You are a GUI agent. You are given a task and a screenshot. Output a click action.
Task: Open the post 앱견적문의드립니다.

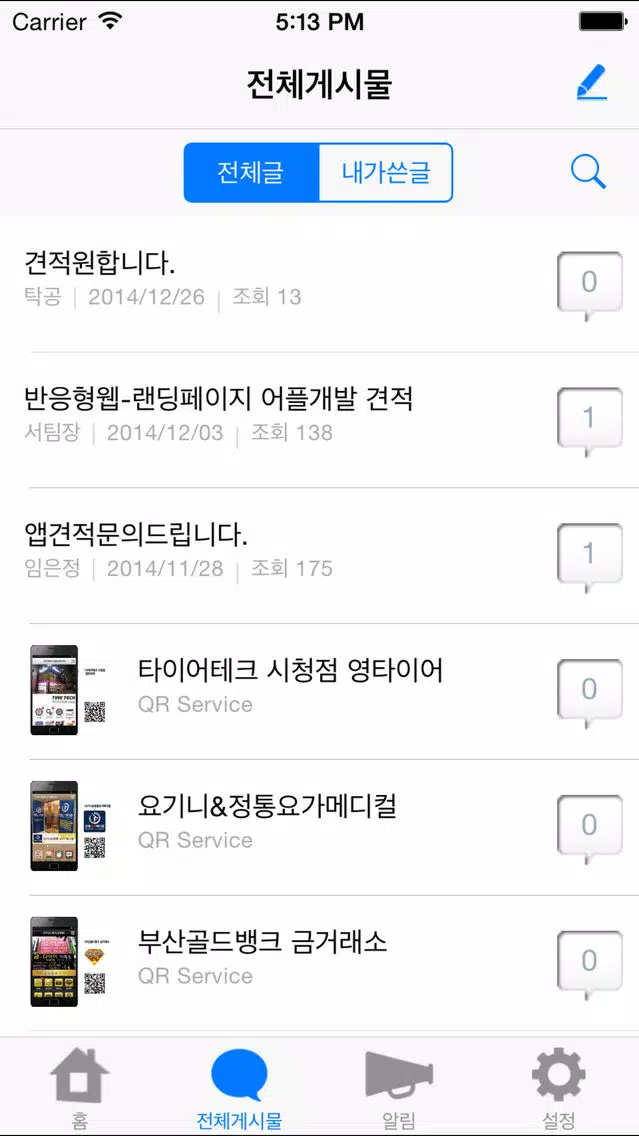[x=136, y=535]
